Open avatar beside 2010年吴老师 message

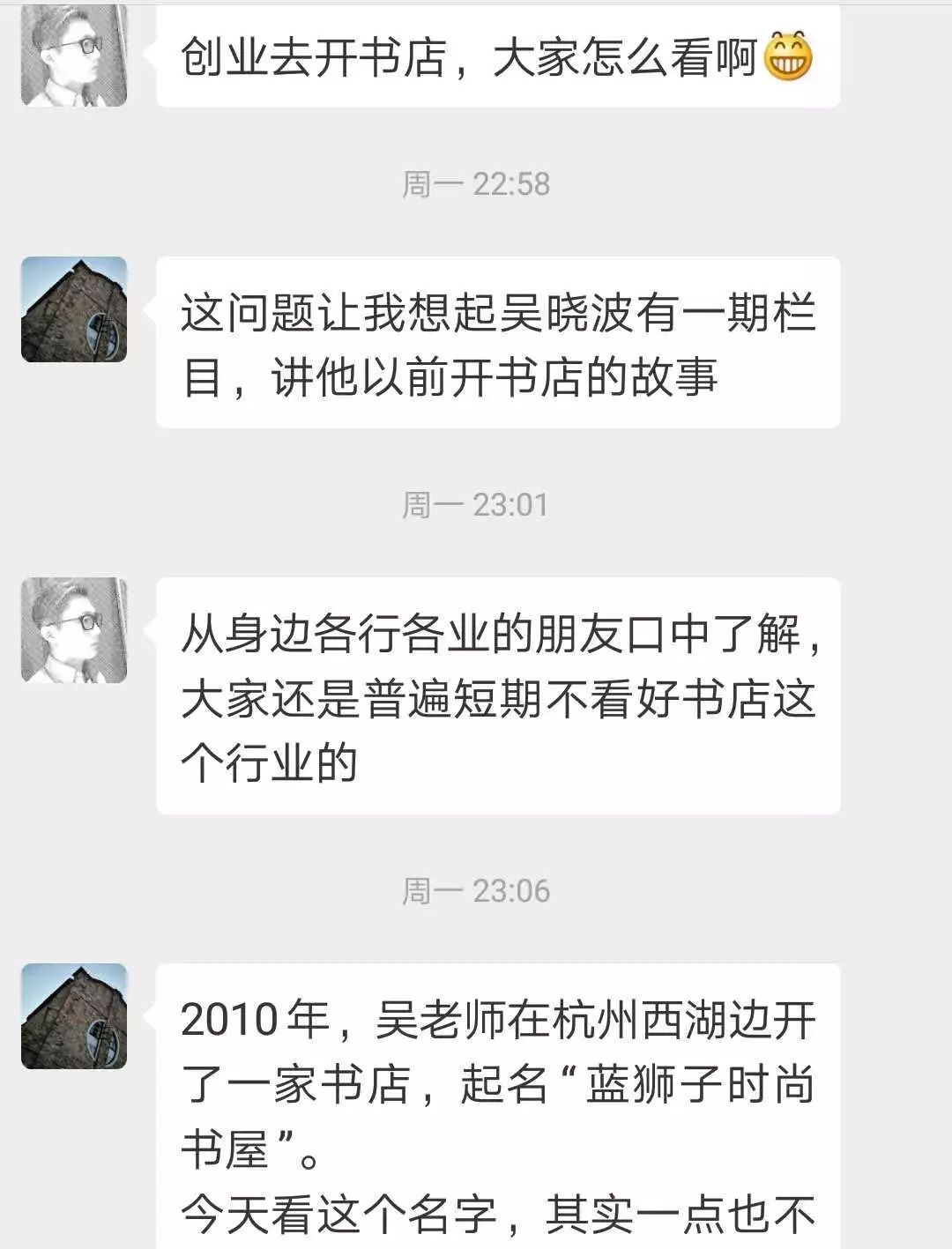click(x=74, y=1015)
